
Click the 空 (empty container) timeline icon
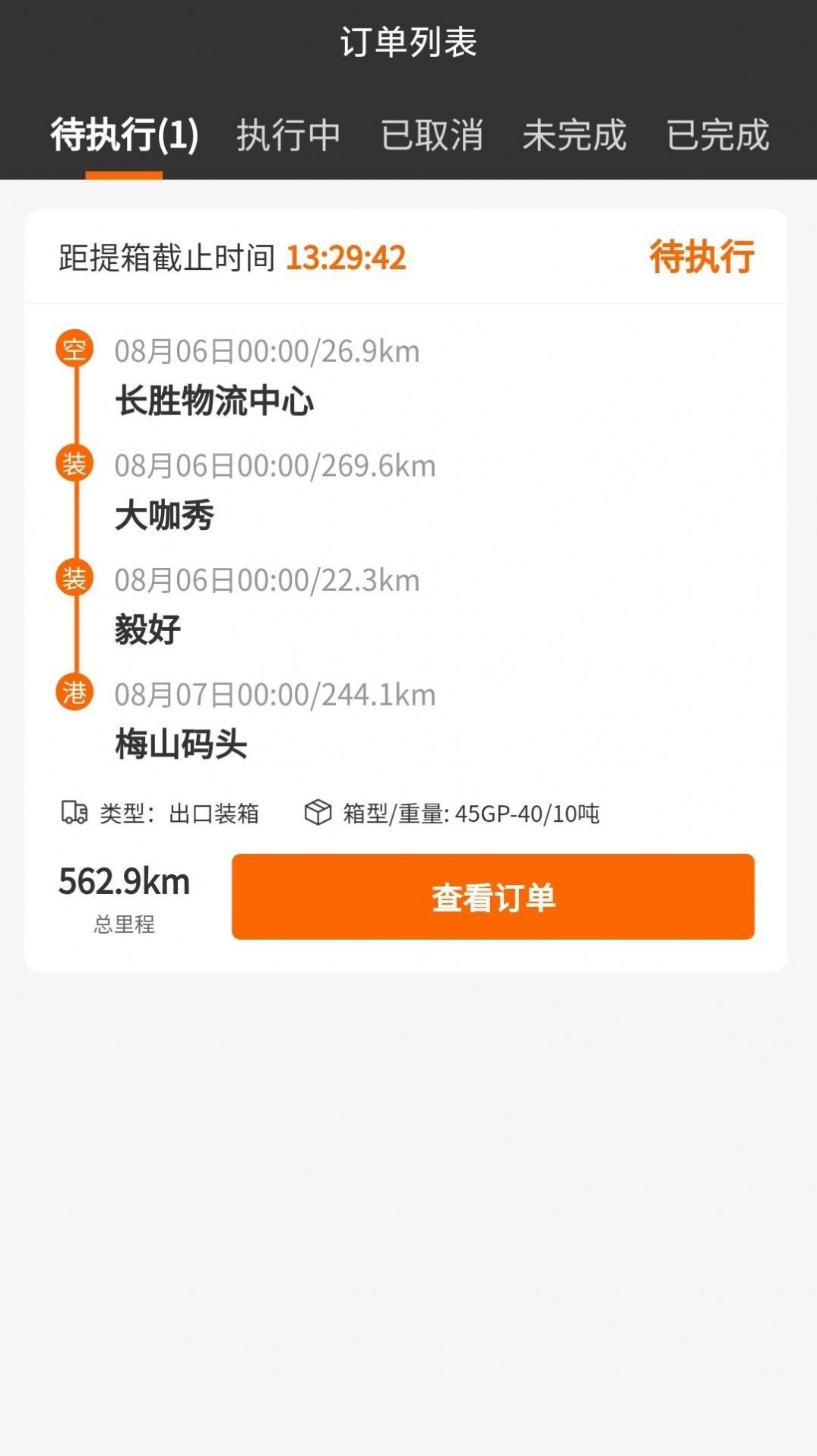coord(74,351)
